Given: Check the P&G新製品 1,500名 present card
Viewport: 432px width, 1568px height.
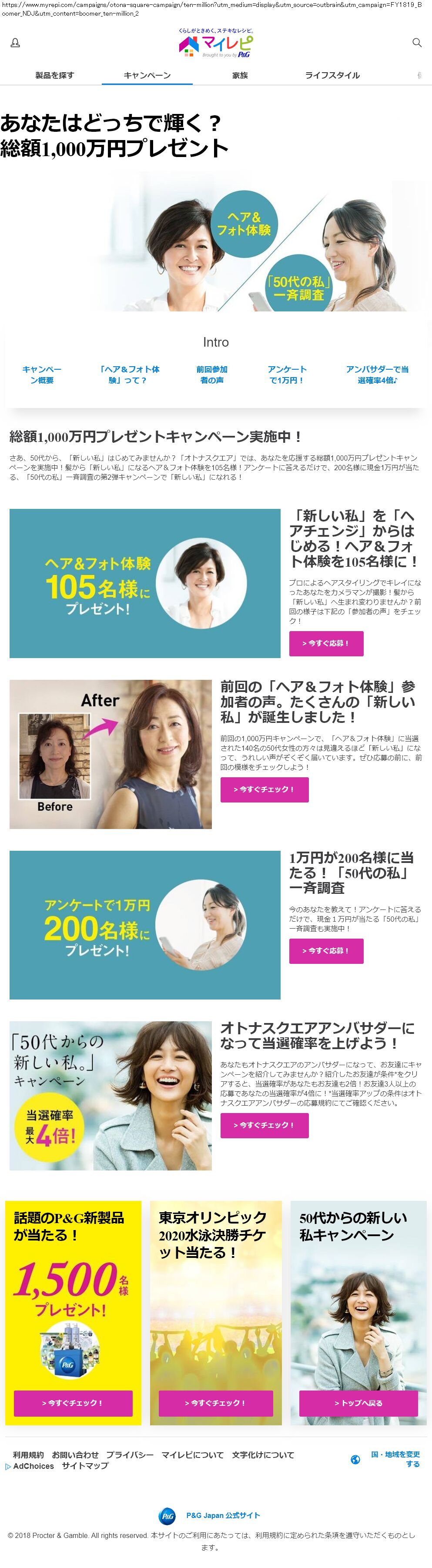Looking at the screenshot, I should tap(73, 1403).
